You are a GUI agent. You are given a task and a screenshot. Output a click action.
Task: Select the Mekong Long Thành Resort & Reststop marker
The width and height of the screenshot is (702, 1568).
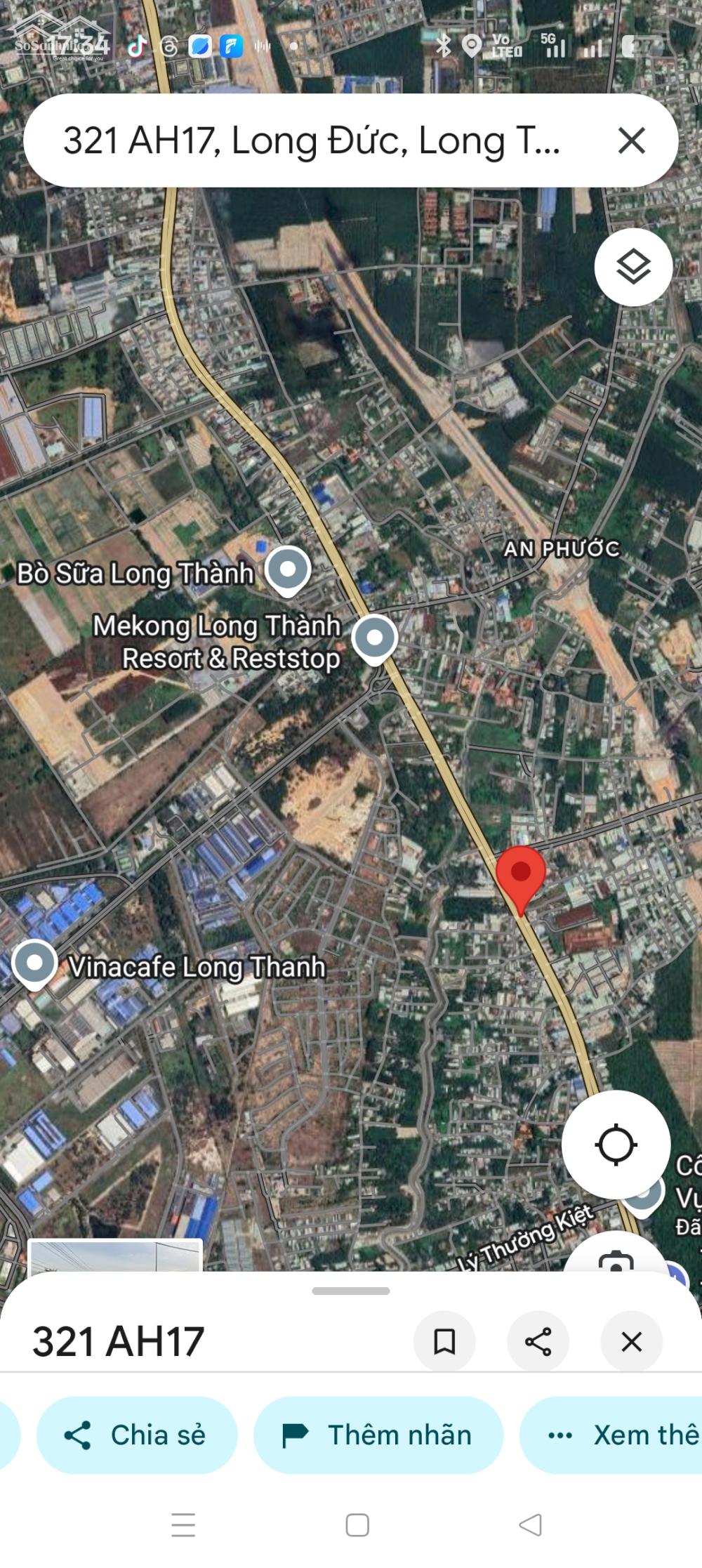click(x=375, y=638)
